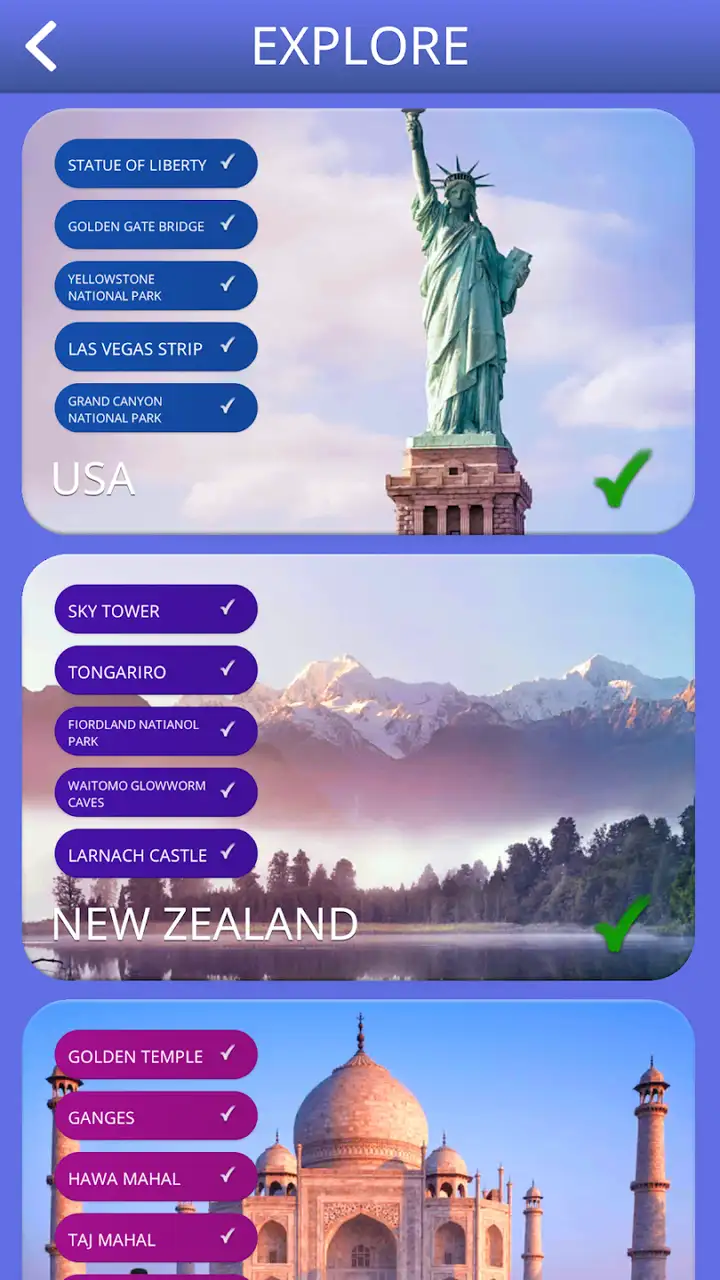720x1280 pixels.
Task: Open the Fiordland Natianol Park chip
Action: (x=156, y=732)
